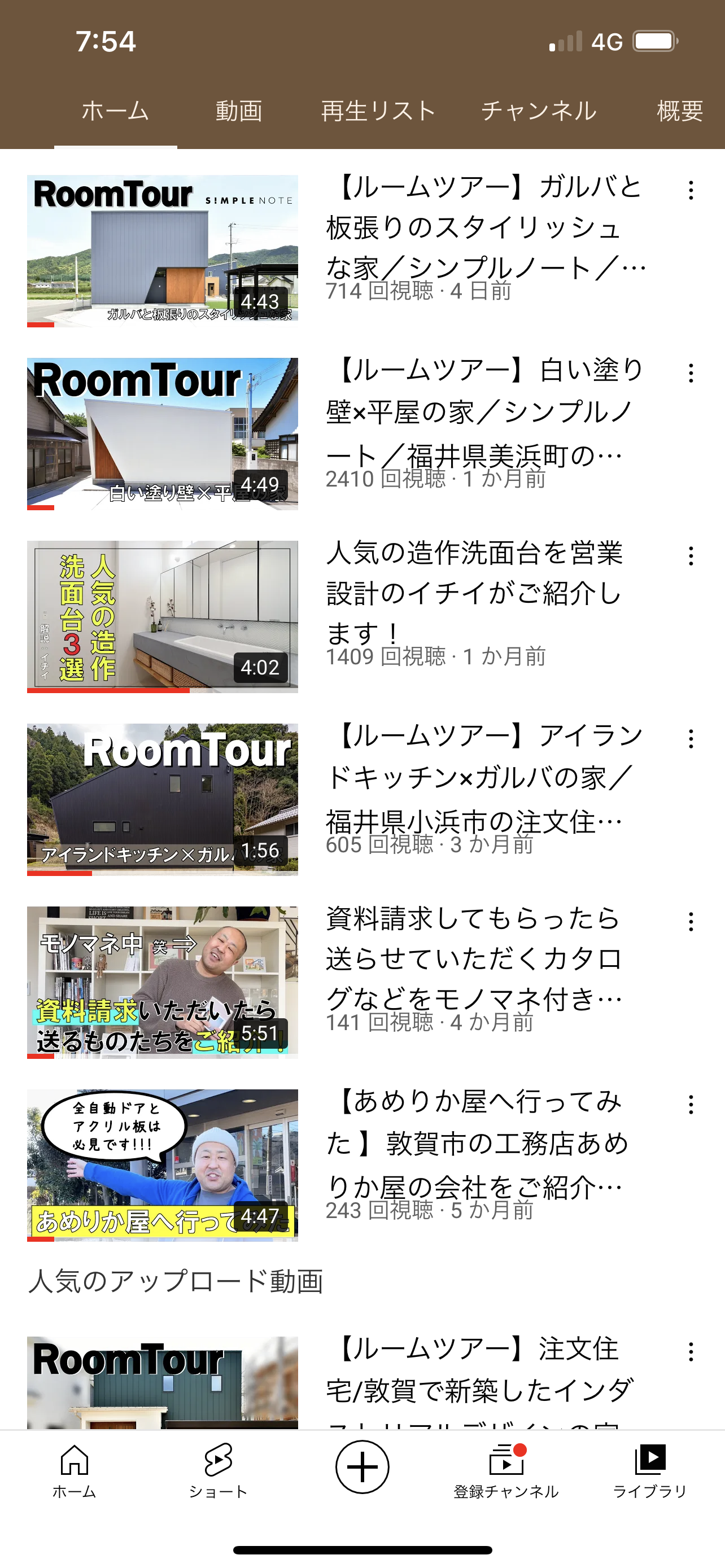Watch the 人気の造作洗面台 video
Viewport: 725px width, 1568px height.
pos(163,616)
